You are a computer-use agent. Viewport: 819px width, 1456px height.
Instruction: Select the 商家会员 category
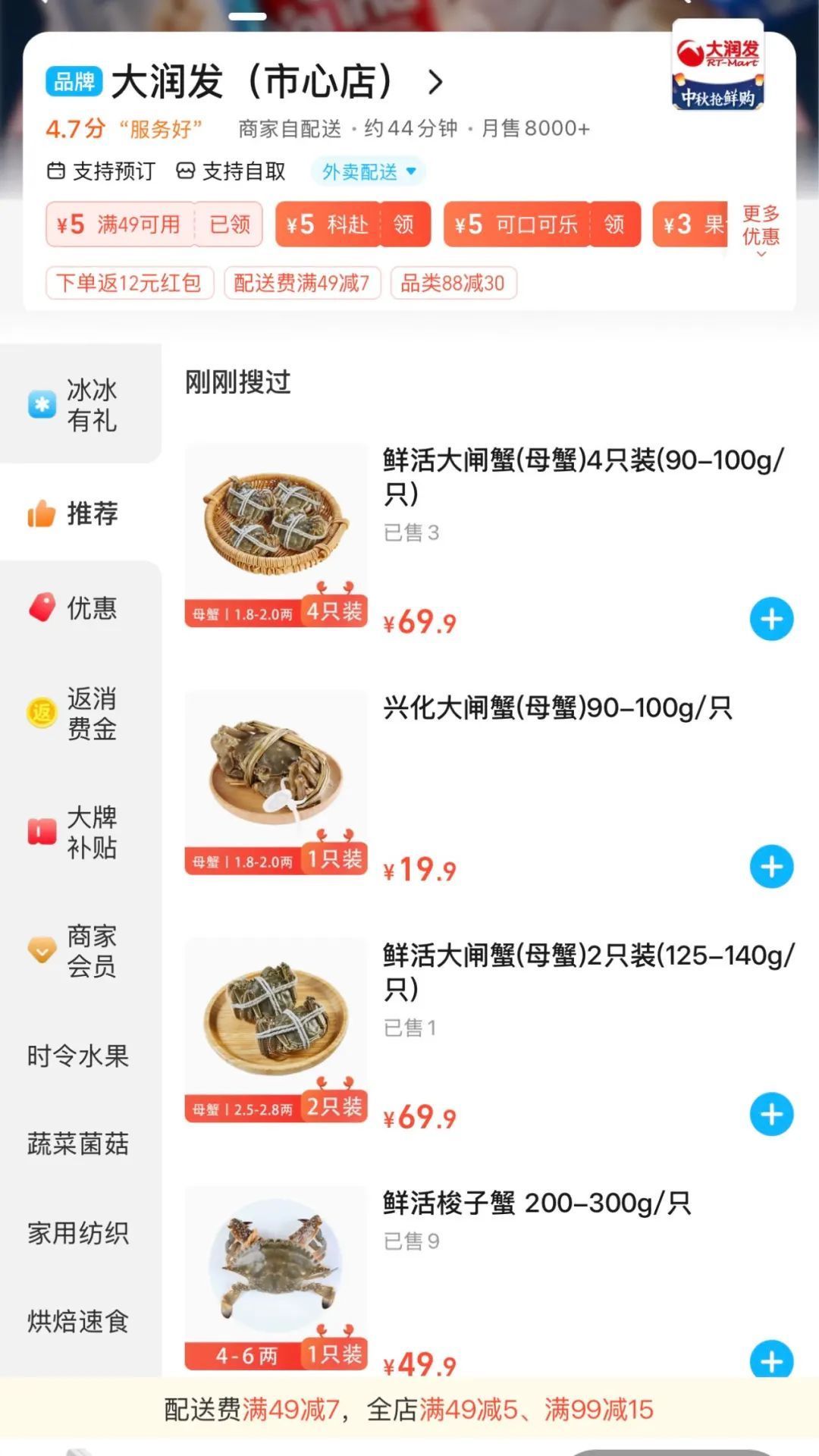80,951
